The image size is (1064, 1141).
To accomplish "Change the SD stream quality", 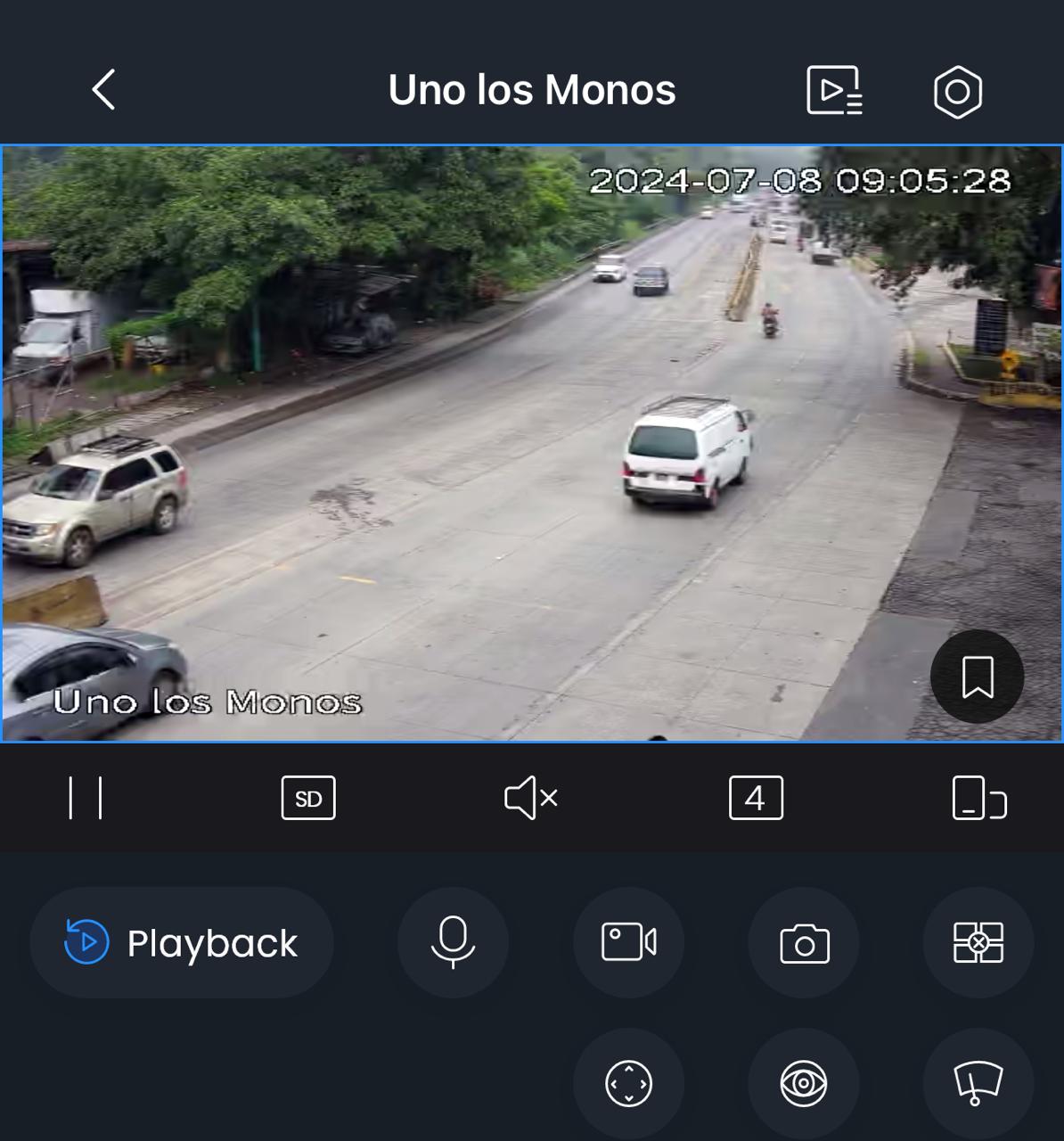I will 308,798.
